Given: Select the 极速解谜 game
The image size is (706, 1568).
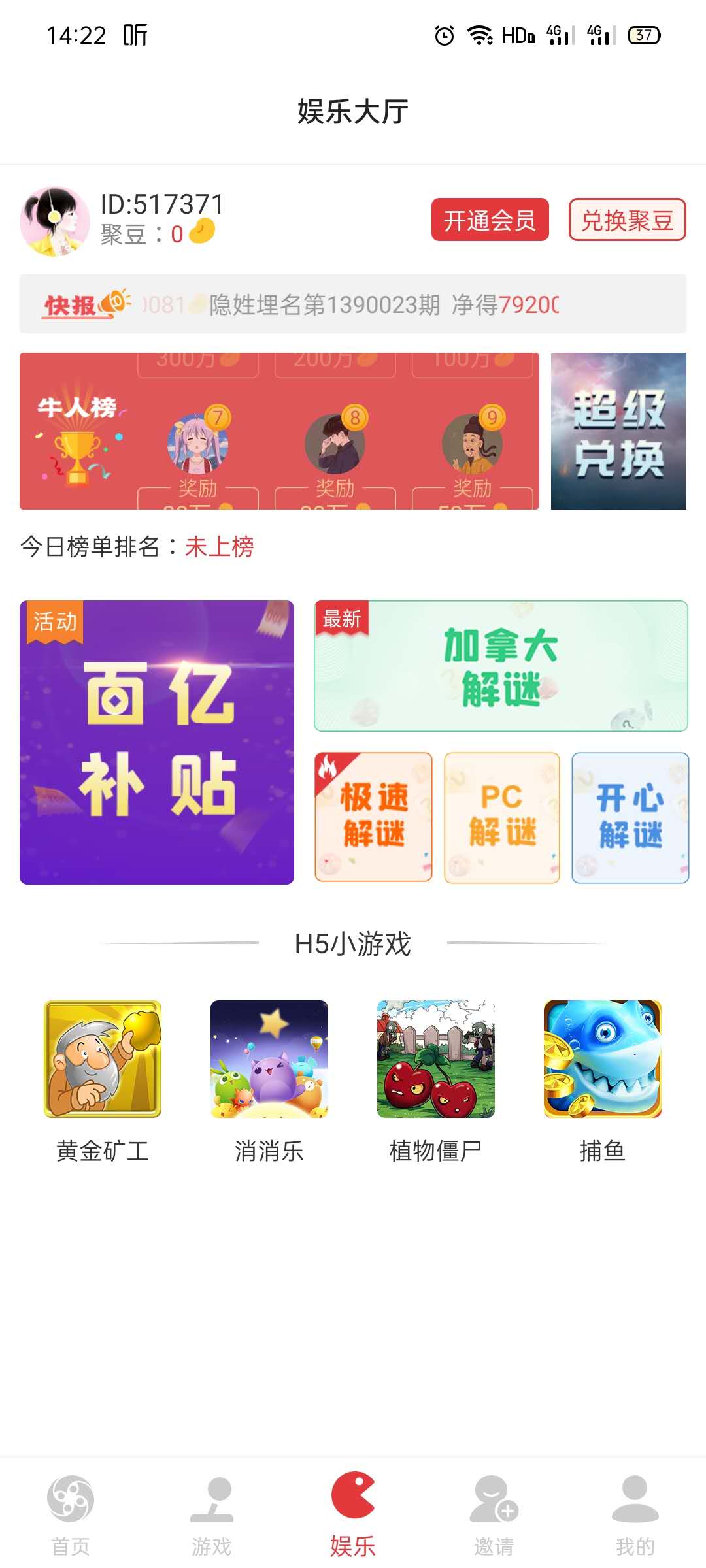Looking at the screenshot, I should tap(373, 817).
